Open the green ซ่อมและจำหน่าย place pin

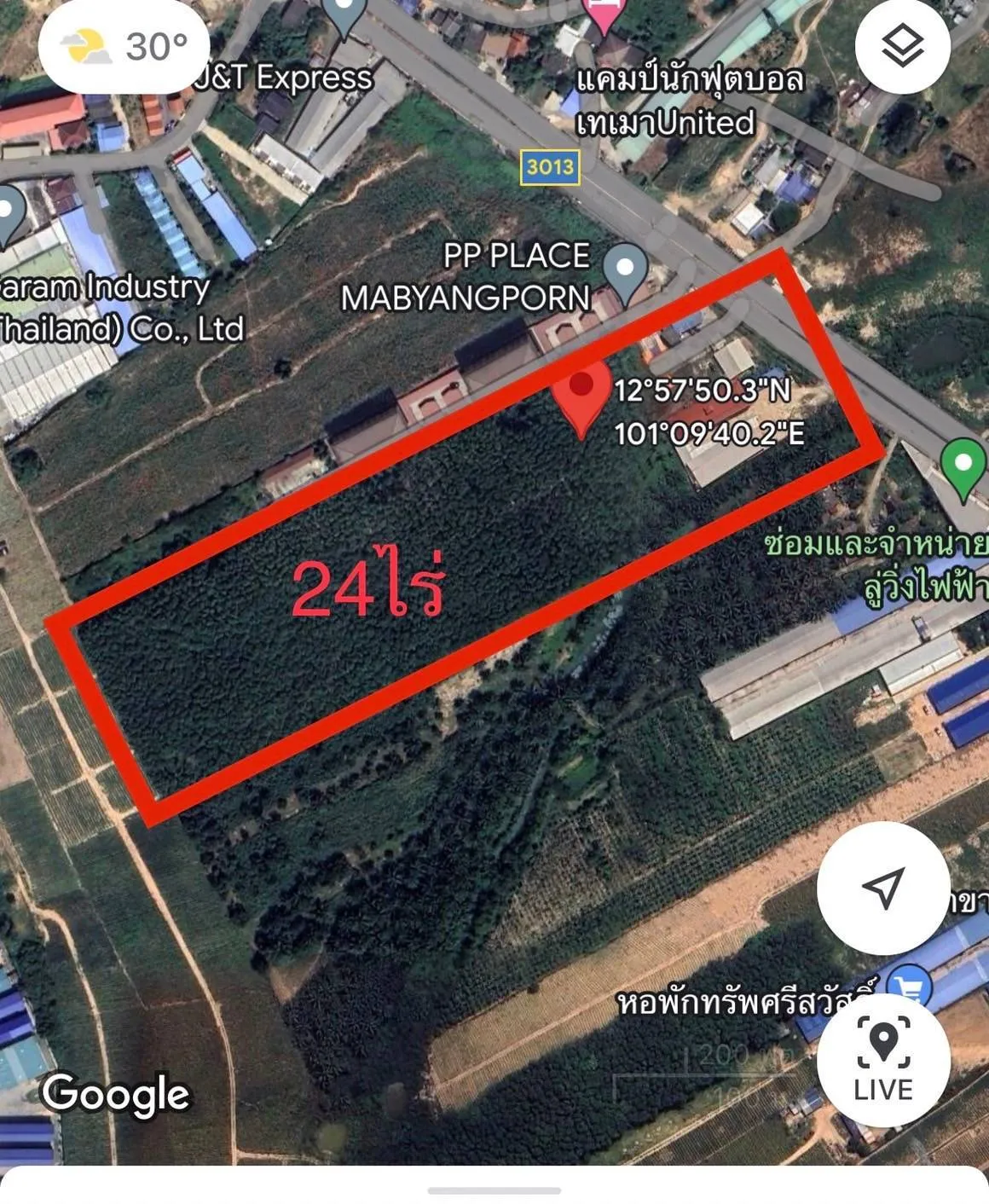click(963, 467)
